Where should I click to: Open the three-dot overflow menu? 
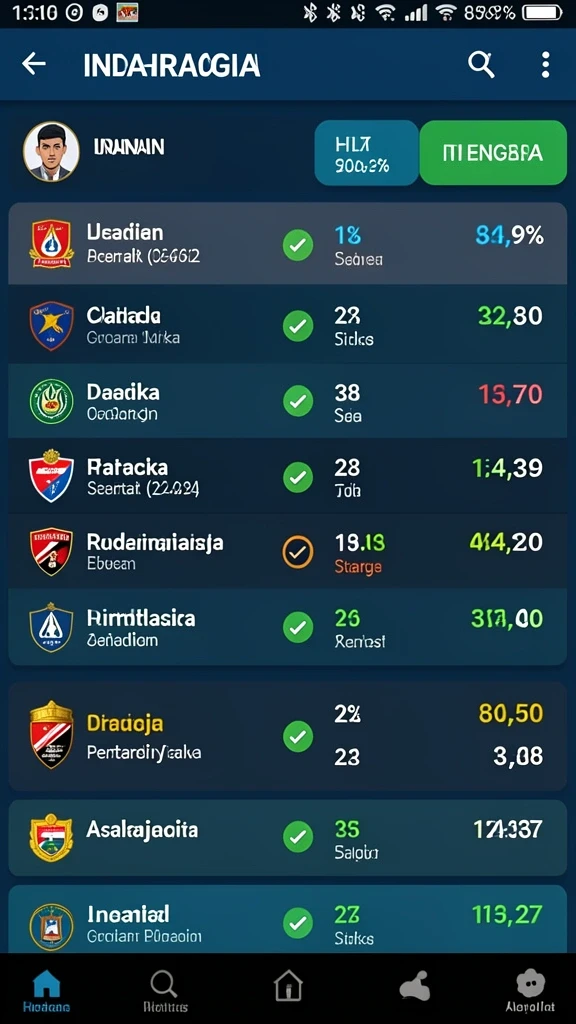(x=545, y=65)
